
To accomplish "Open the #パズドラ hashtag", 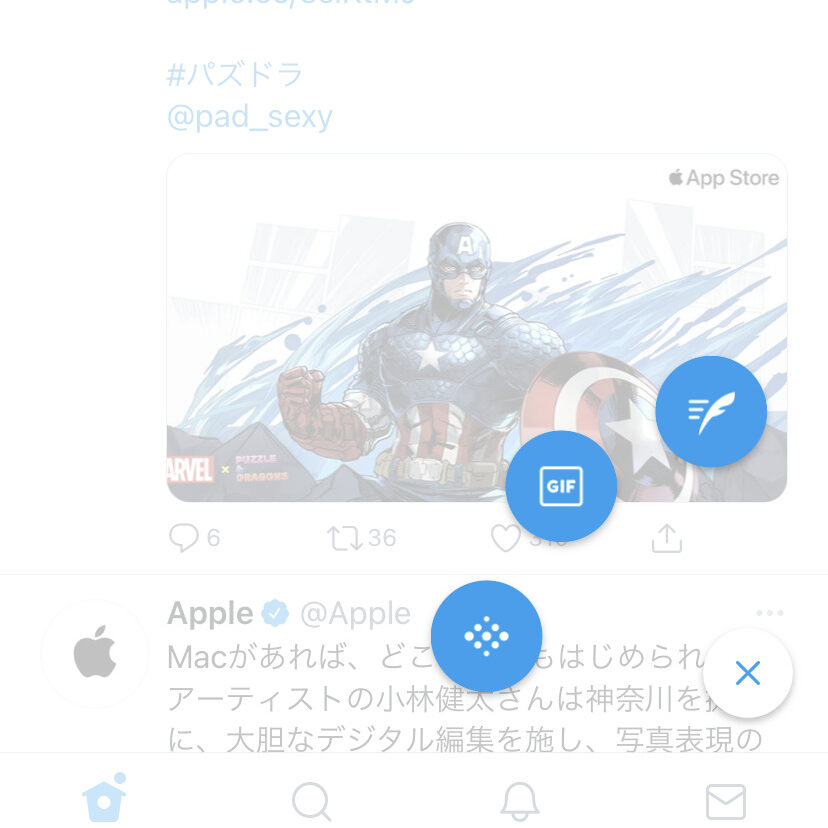I will point(235,74).
